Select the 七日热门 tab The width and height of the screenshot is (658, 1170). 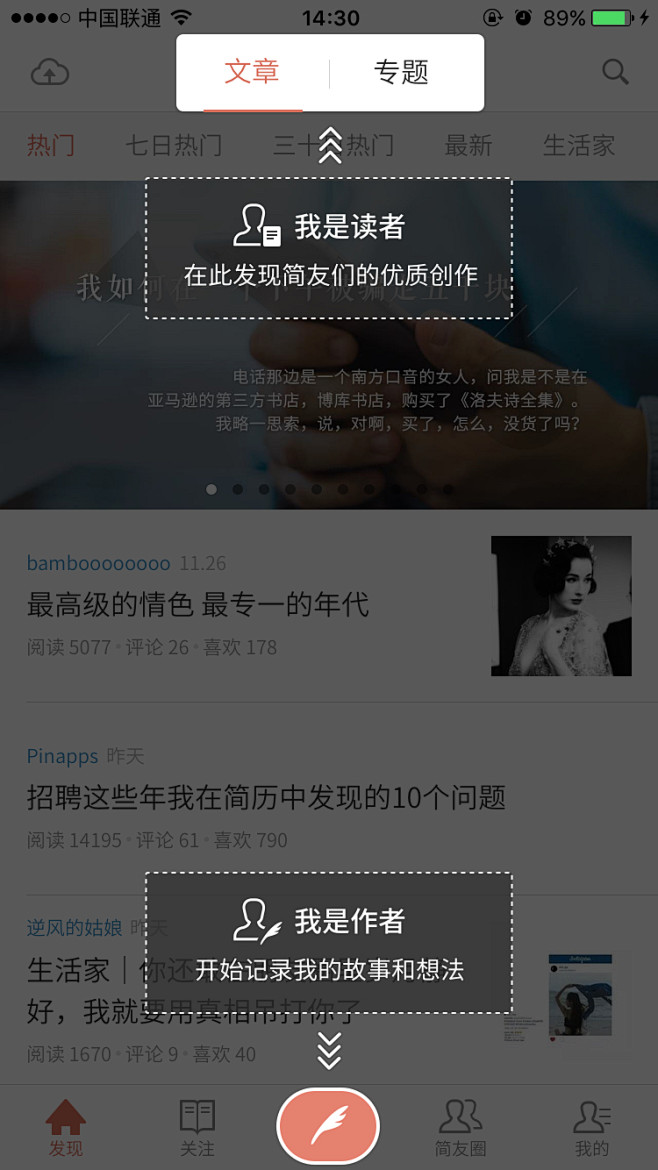pos(173,145)
